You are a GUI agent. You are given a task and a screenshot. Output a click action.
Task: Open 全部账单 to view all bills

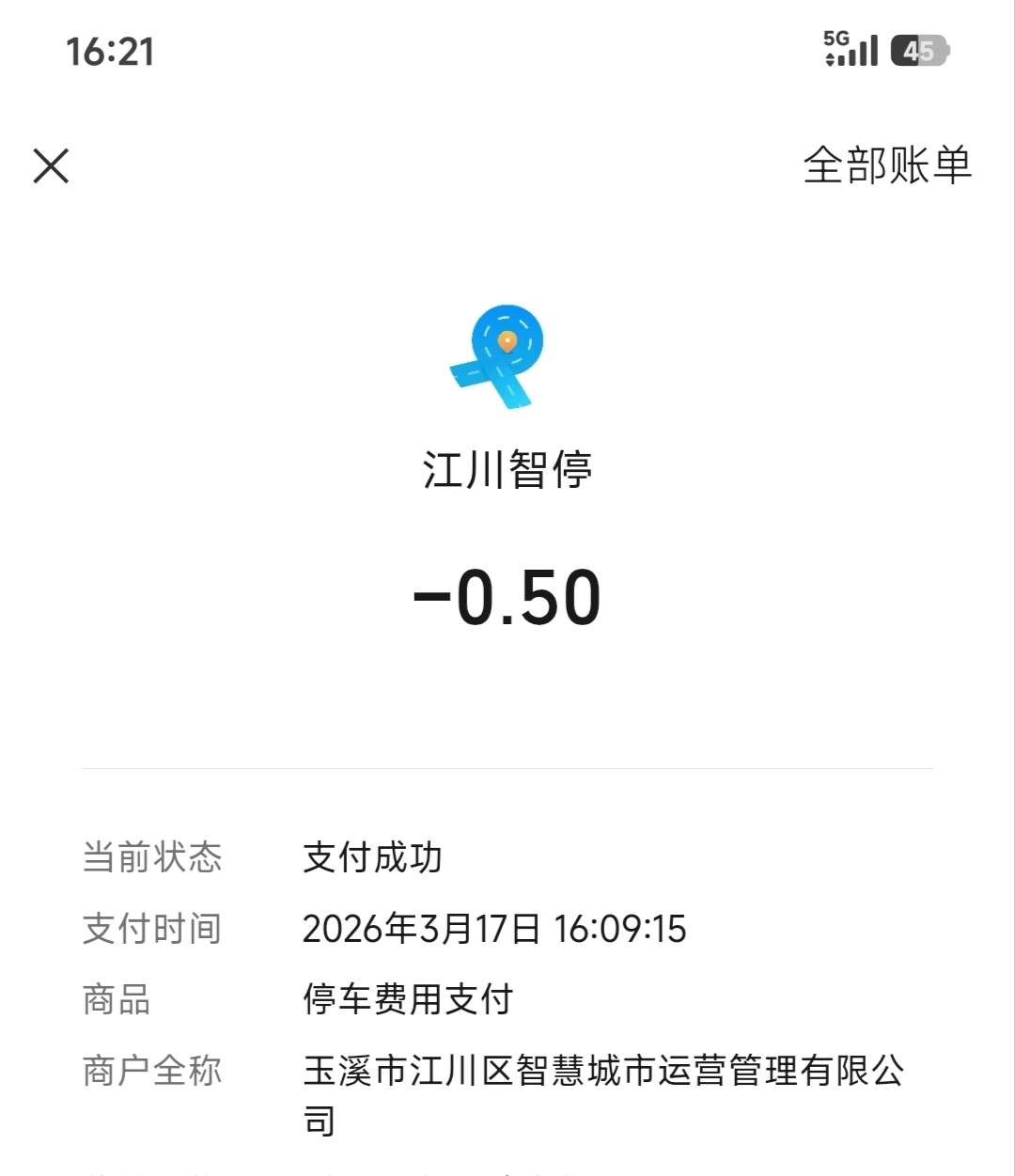click(886, 165)
